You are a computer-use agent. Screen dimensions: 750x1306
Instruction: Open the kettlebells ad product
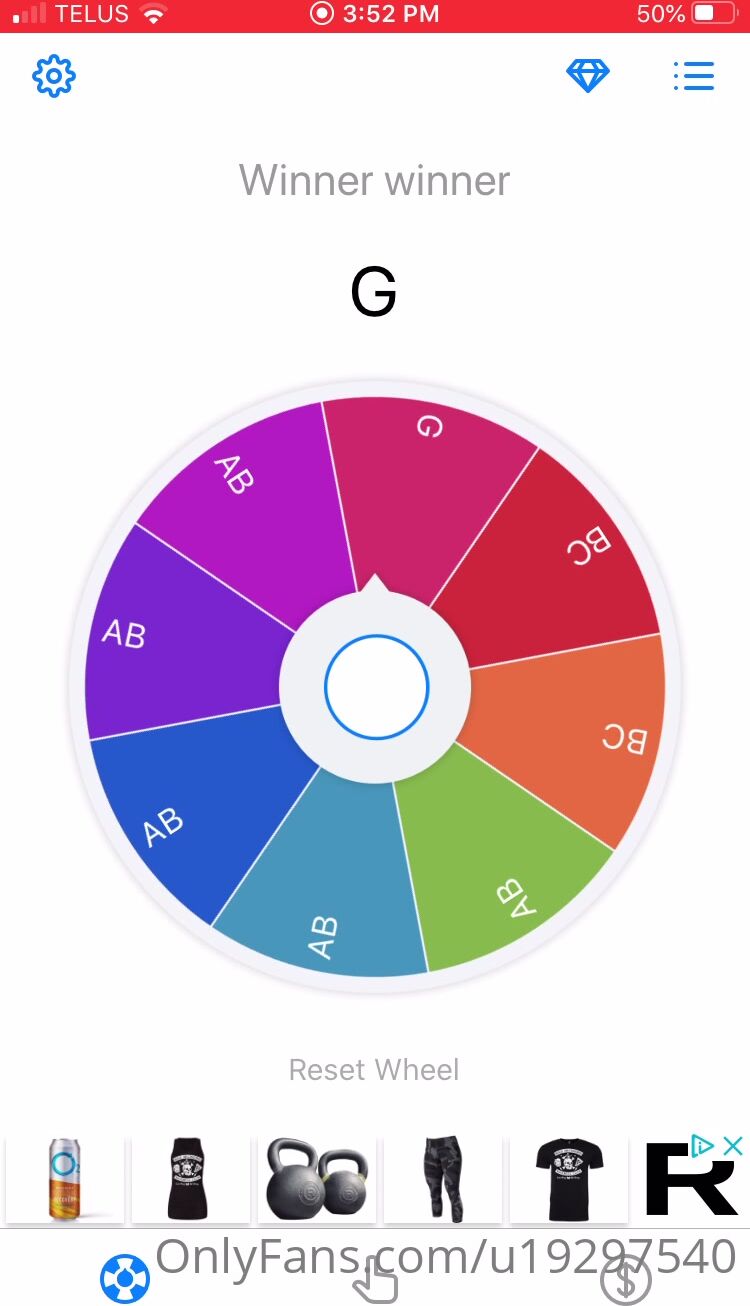pos(317,1180)
